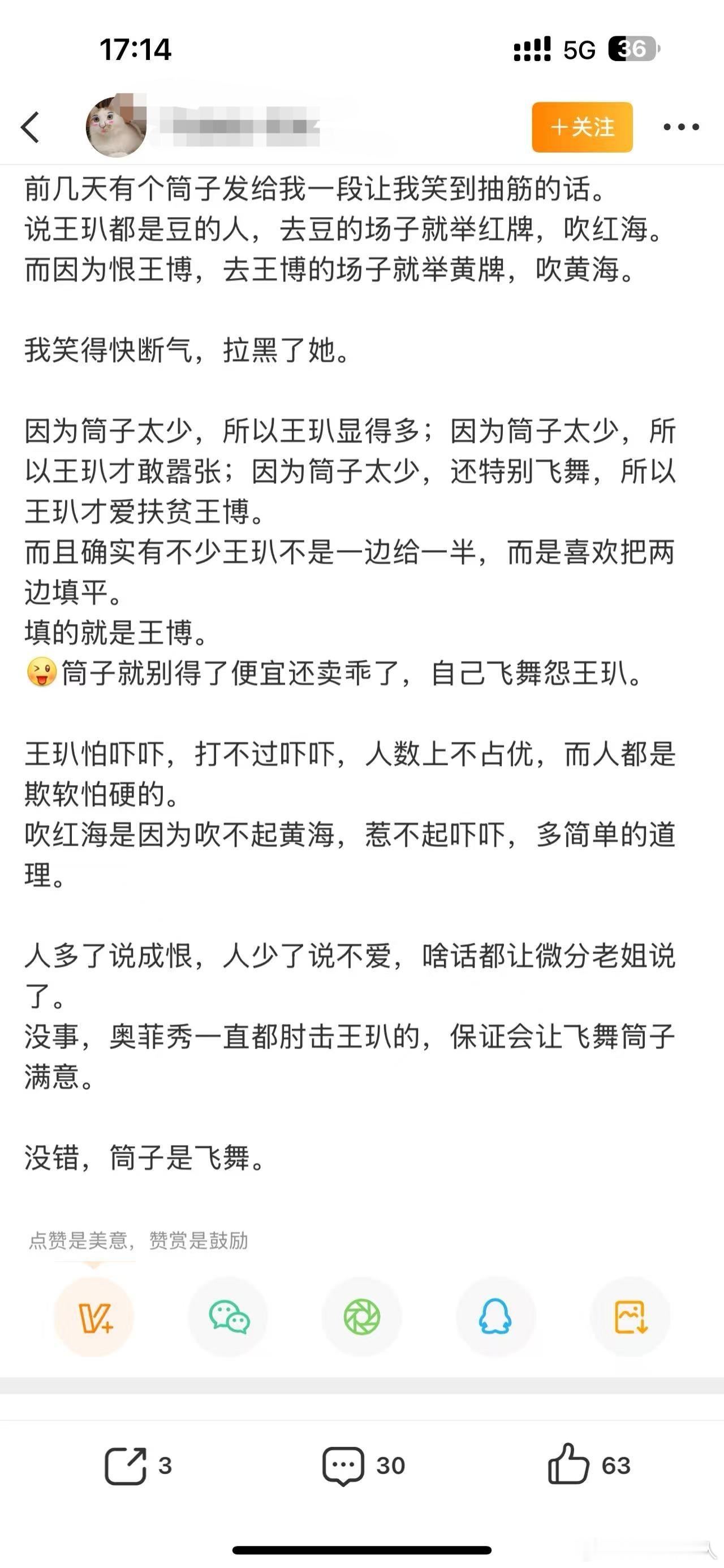The image size is (724, 1568).
Task: Follow the author with +关注
Action: 582,127
